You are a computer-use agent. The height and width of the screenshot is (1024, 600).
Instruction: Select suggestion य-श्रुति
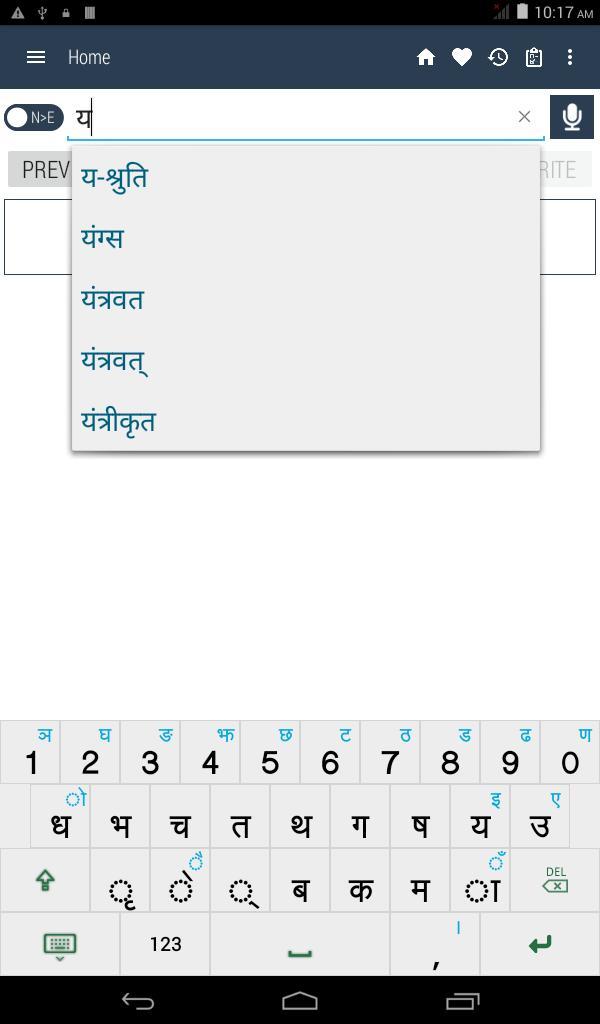click(x=115, y=177)
